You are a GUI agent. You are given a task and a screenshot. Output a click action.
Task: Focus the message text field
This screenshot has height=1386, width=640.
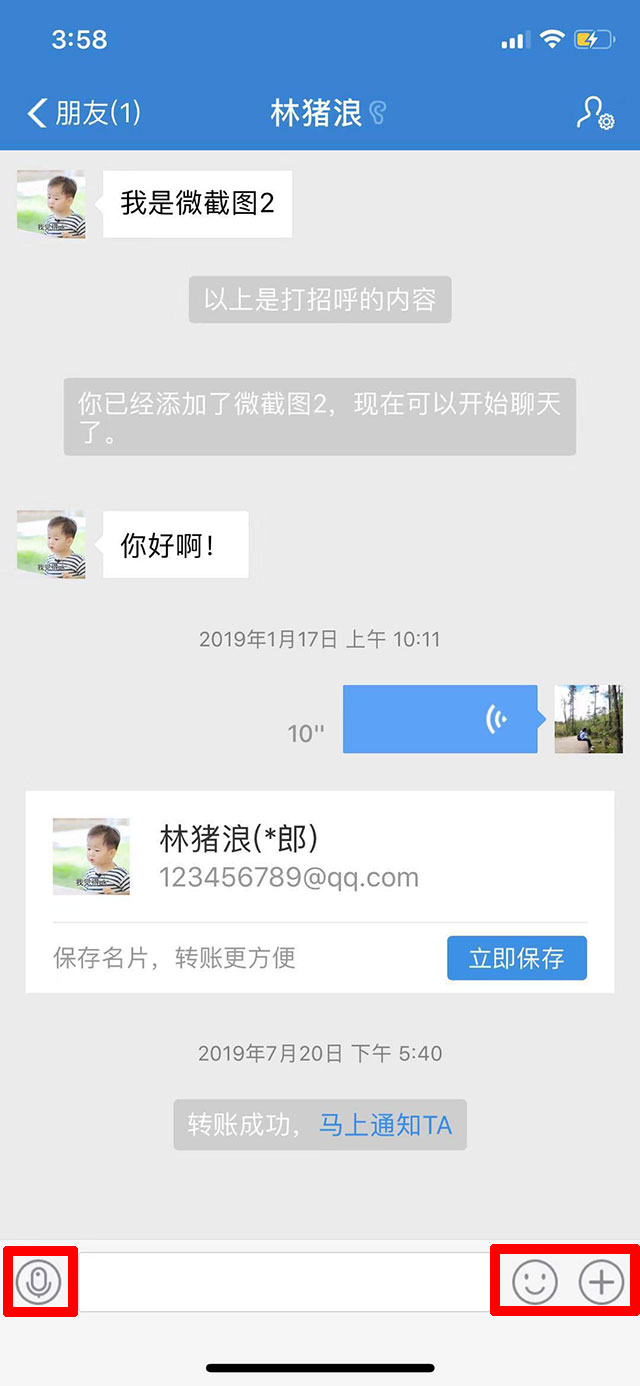285,1281
